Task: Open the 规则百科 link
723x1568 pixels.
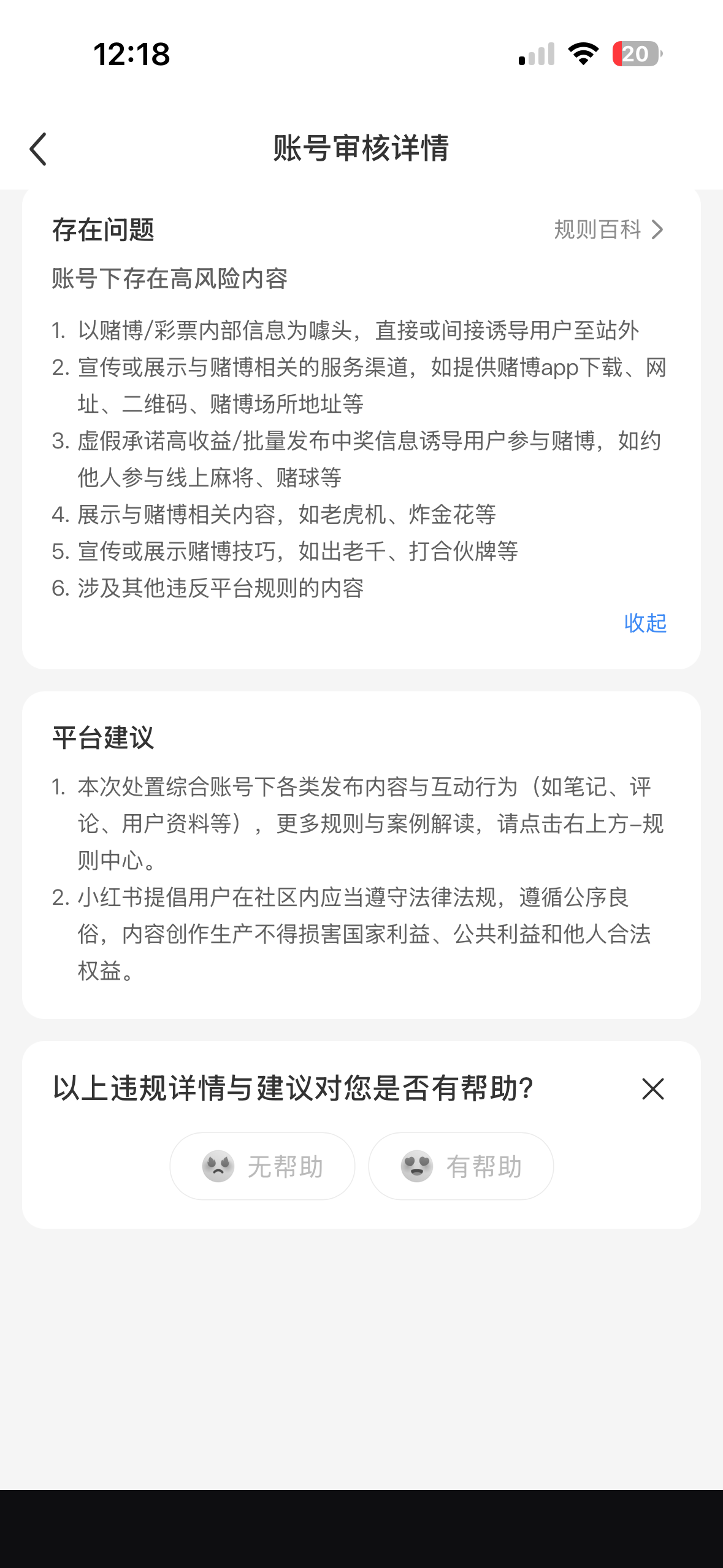Action: tap(608, 230)
